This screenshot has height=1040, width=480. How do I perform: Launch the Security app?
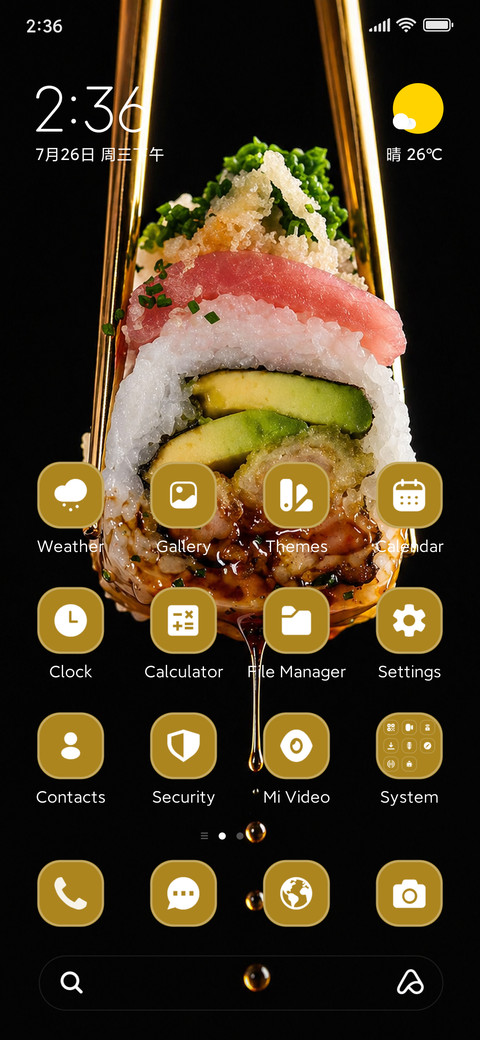183,746
